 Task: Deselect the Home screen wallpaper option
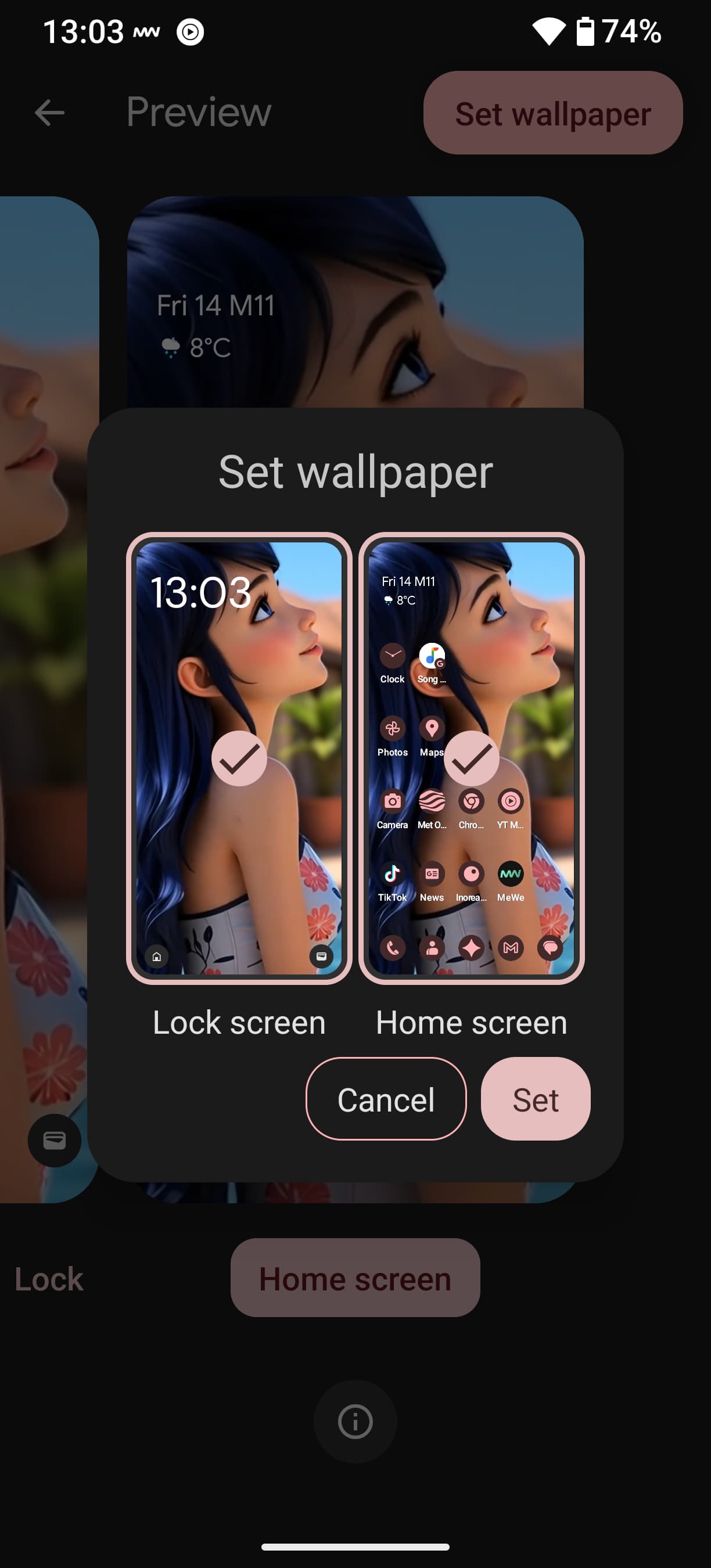coord(471,758)
